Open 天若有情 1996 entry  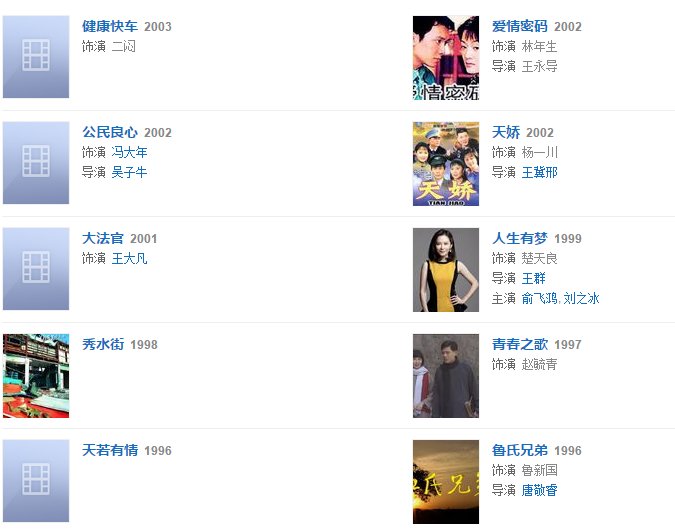click(110, 450)
